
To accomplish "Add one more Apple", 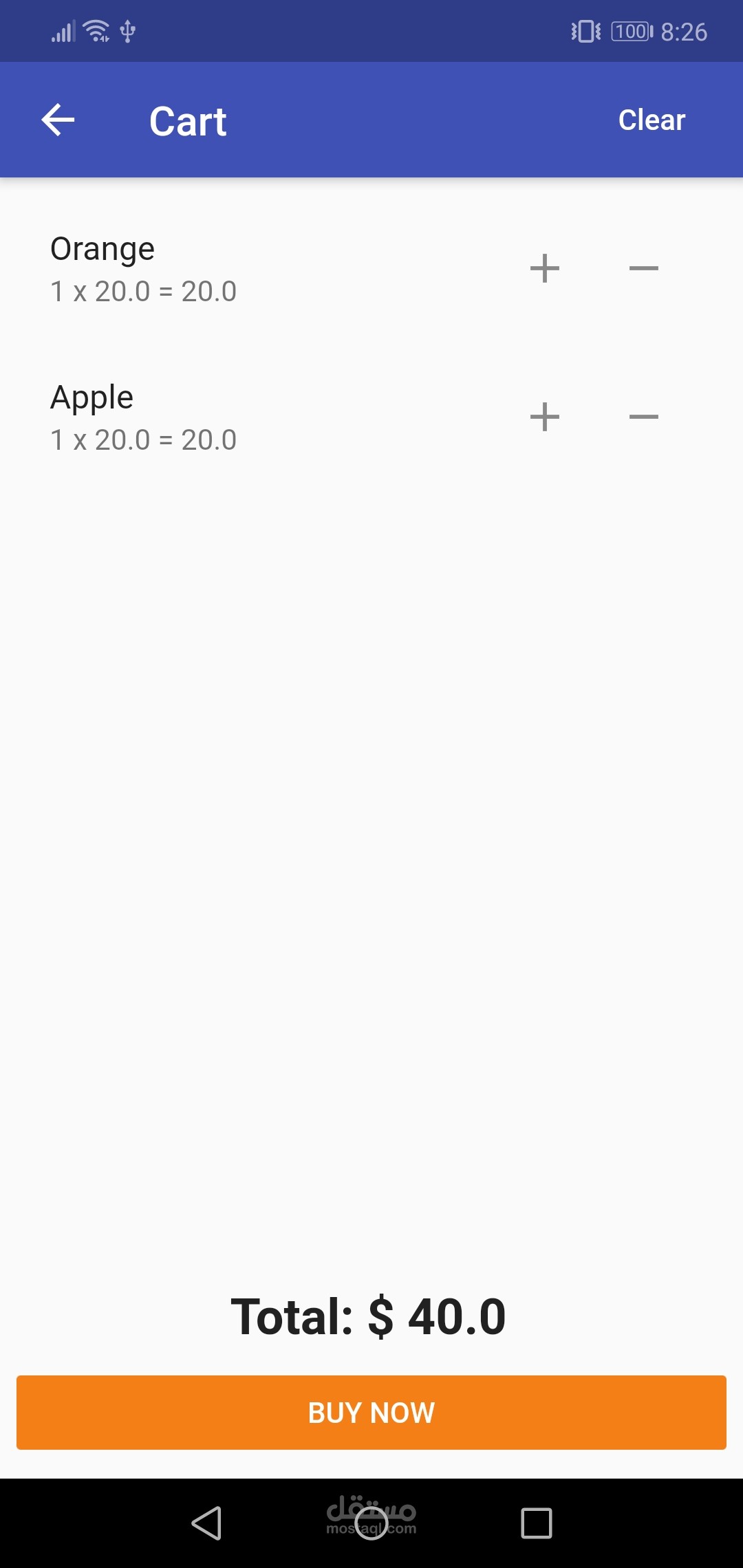I will click(x=544, y=417).
